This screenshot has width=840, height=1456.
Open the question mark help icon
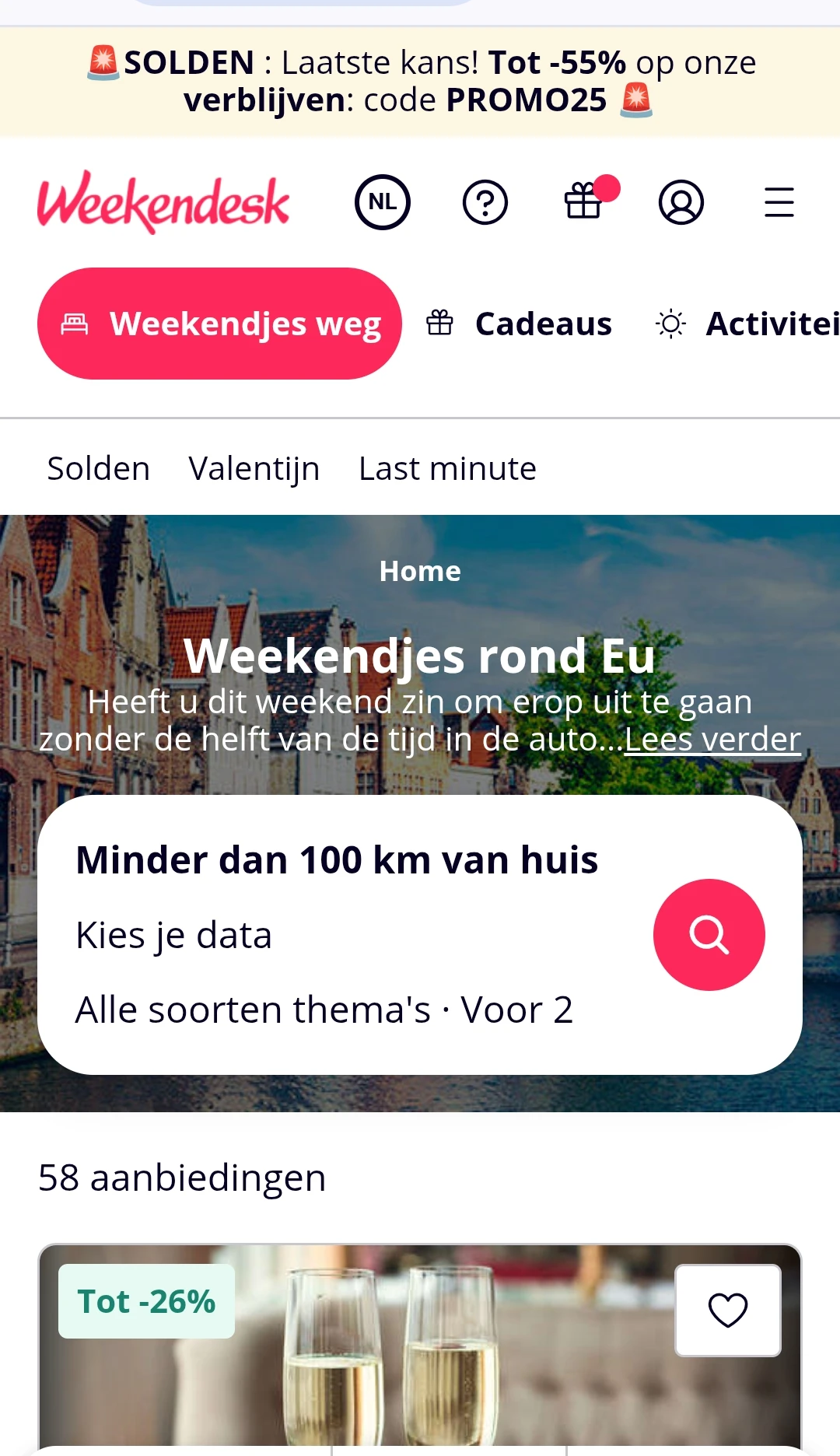485,201
